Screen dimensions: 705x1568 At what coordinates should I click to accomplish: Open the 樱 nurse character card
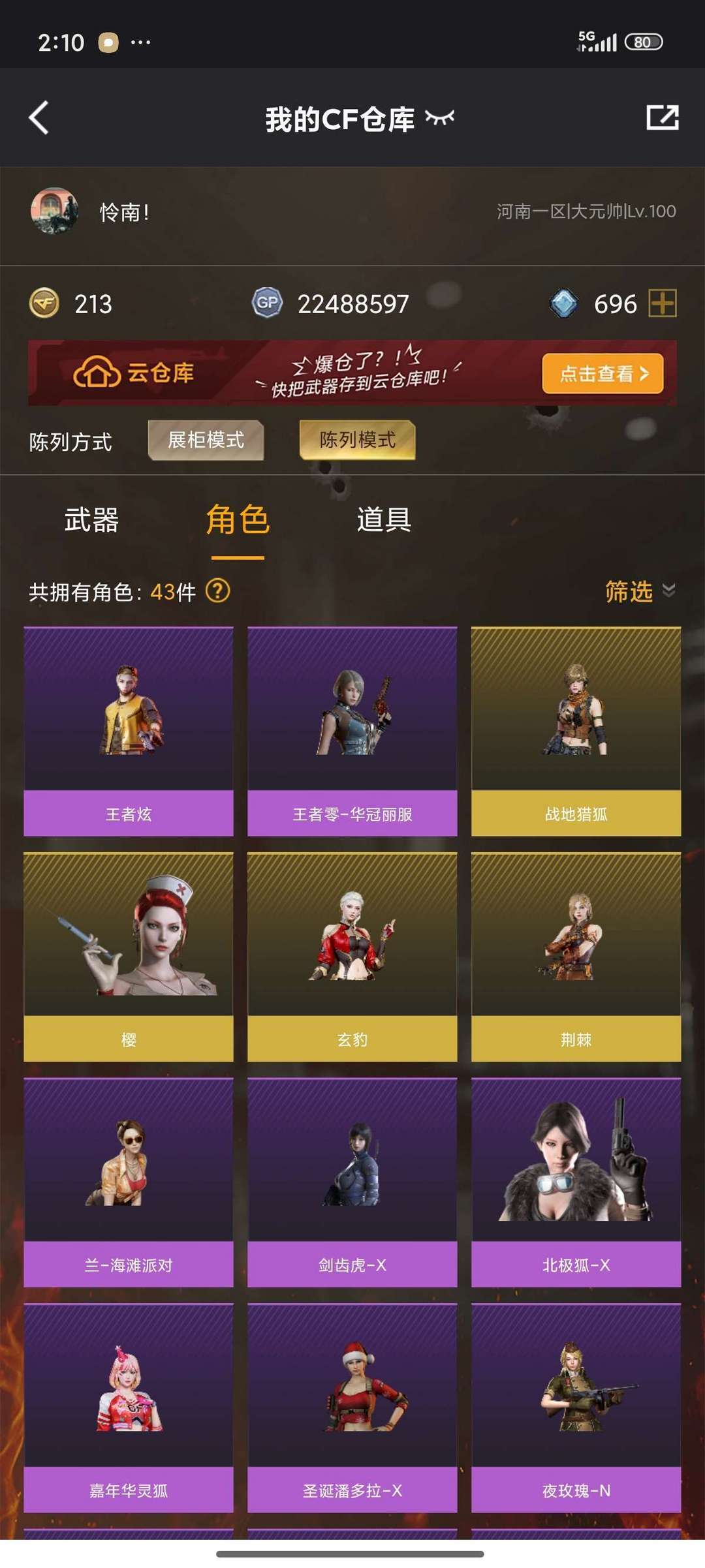(x=129, y=957)
